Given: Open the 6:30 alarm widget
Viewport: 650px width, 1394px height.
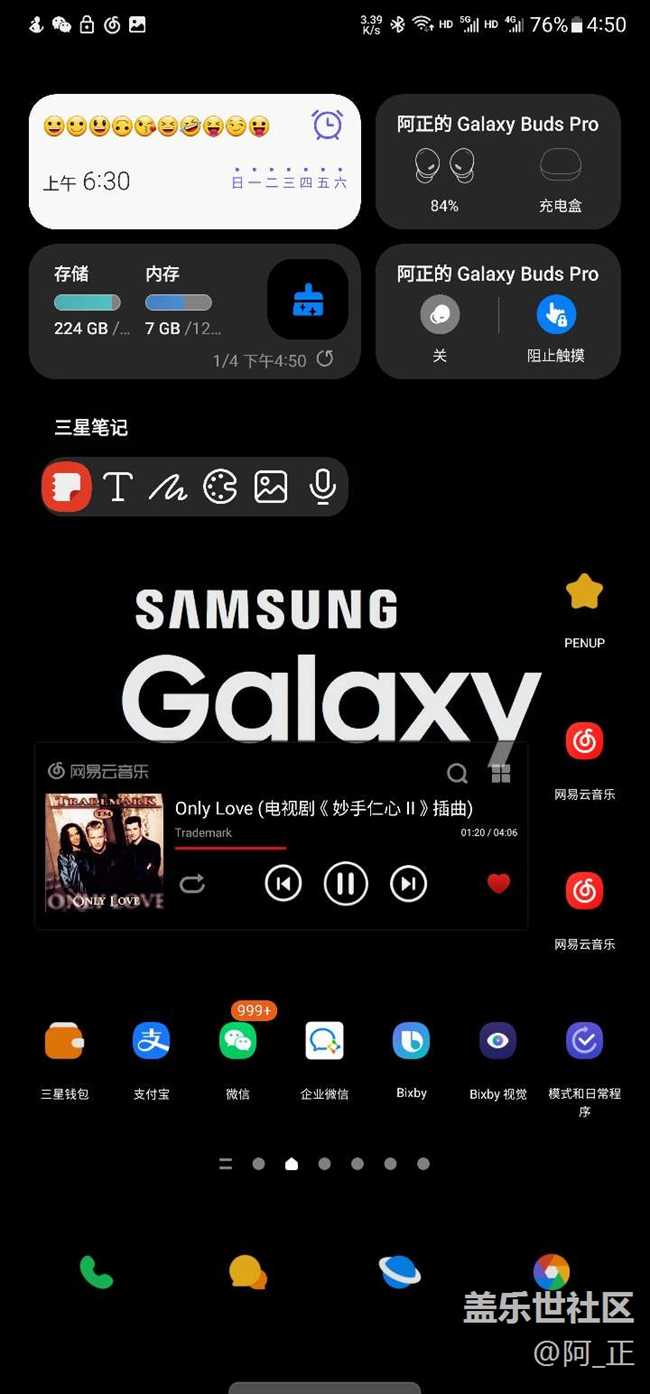Looking at the screenshot, I should [x=195, y=162].
